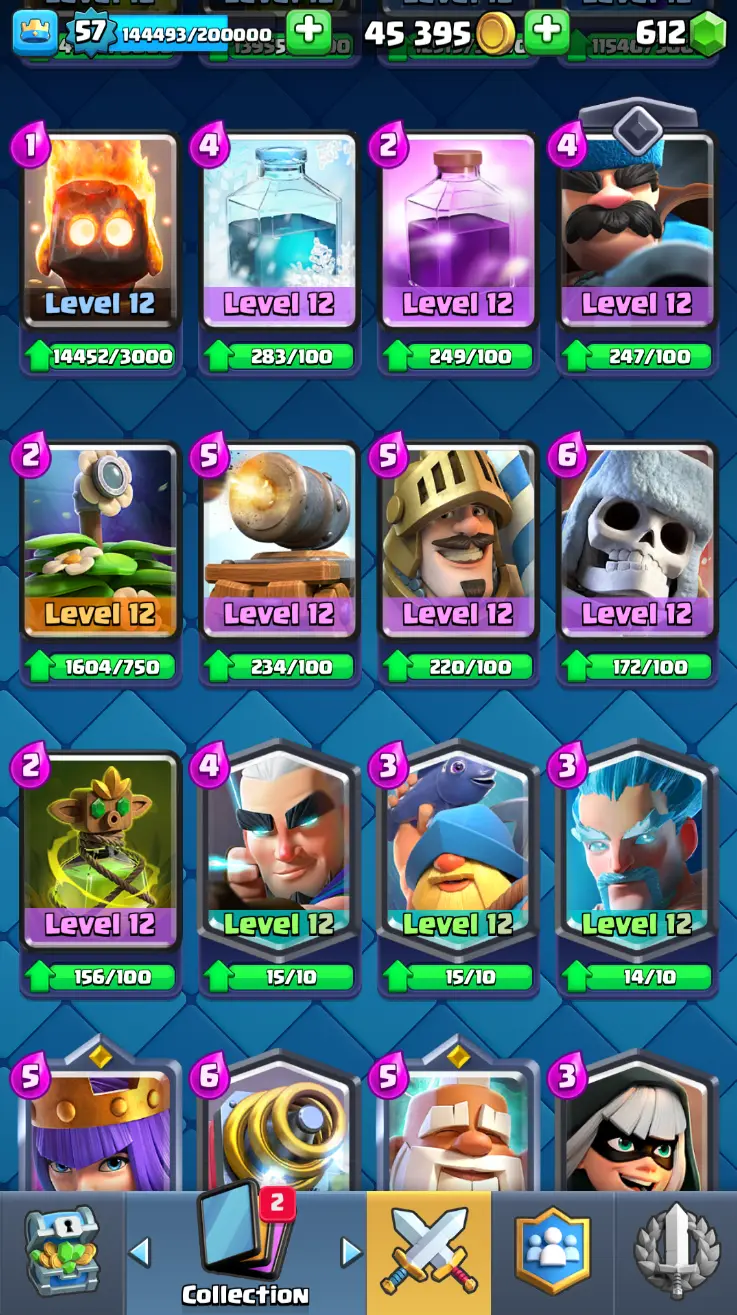Open the shop chest tab

click(62, 1252)
